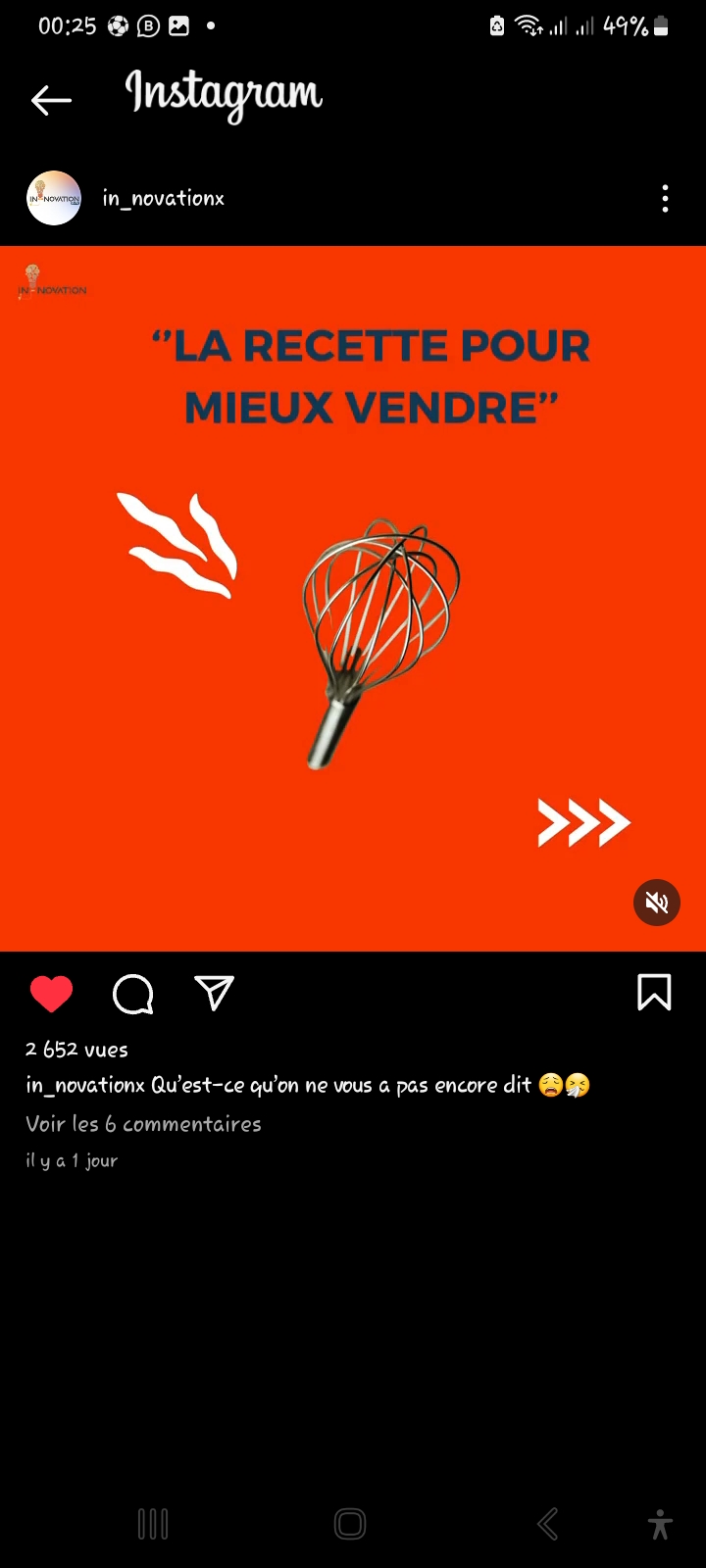Open the comment bubble icon
Viewport: 706px width, 1568px height.
(133, 994)
